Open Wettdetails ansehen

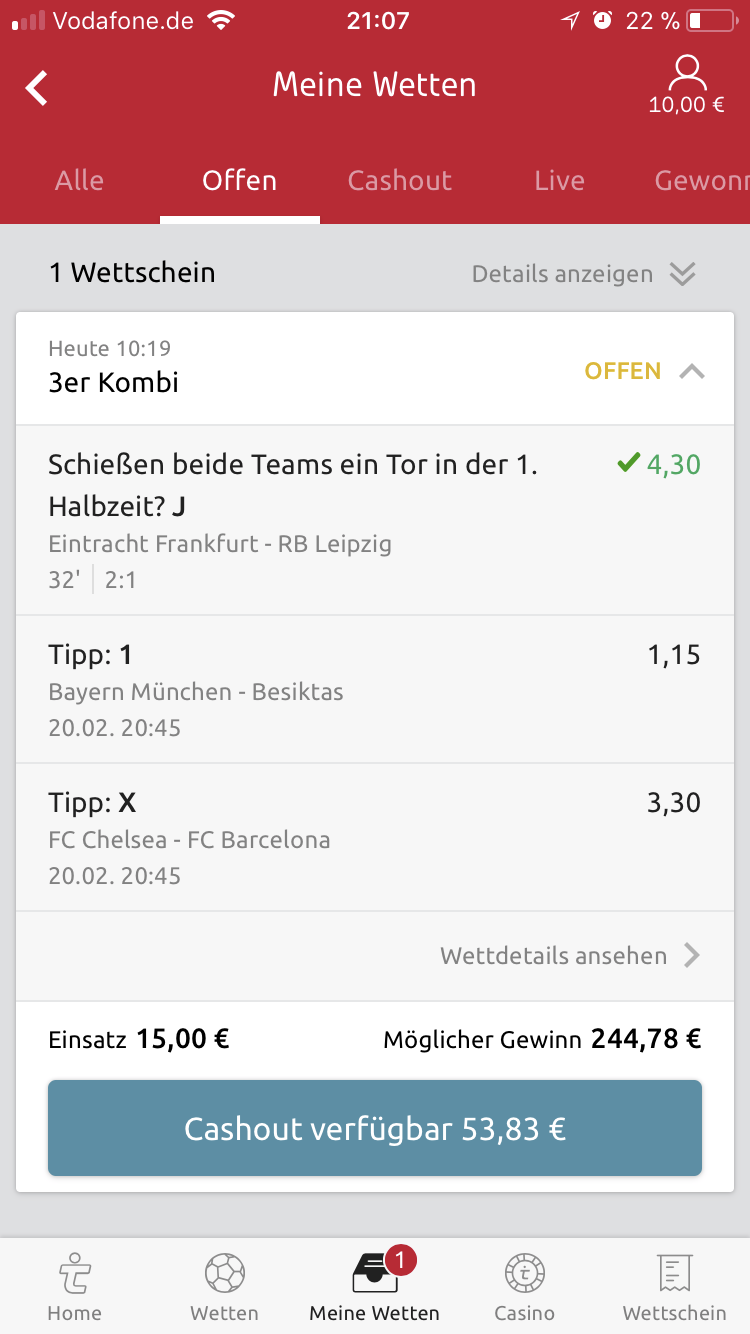570,956
